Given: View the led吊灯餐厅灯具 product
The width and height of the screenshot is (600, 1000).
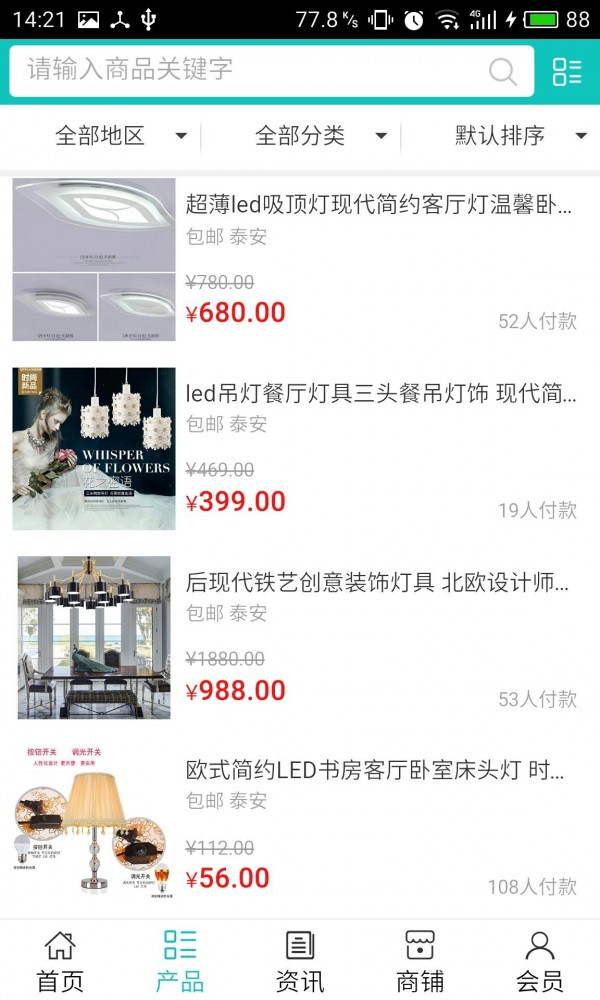Looking at the screenshot, I should 380,394.
